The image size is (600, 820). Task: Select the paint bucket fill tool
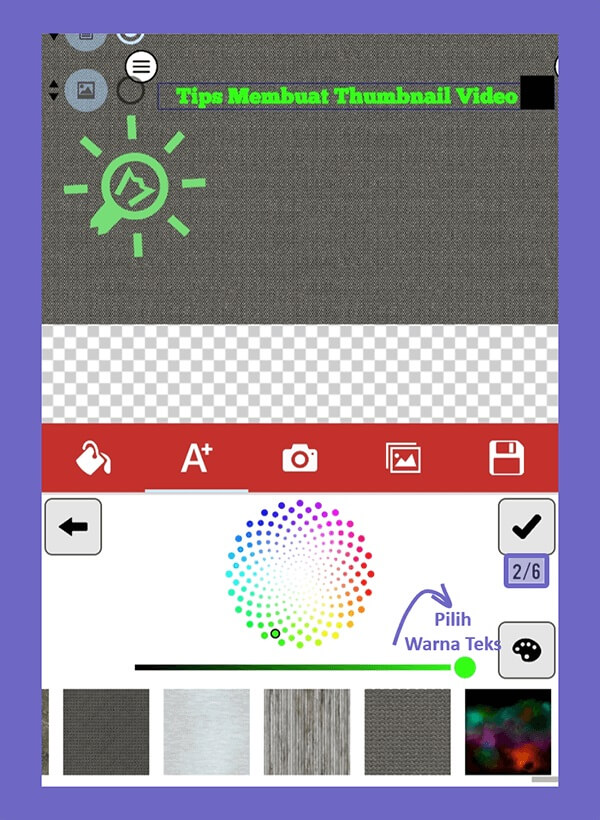[x=93, y=459]
